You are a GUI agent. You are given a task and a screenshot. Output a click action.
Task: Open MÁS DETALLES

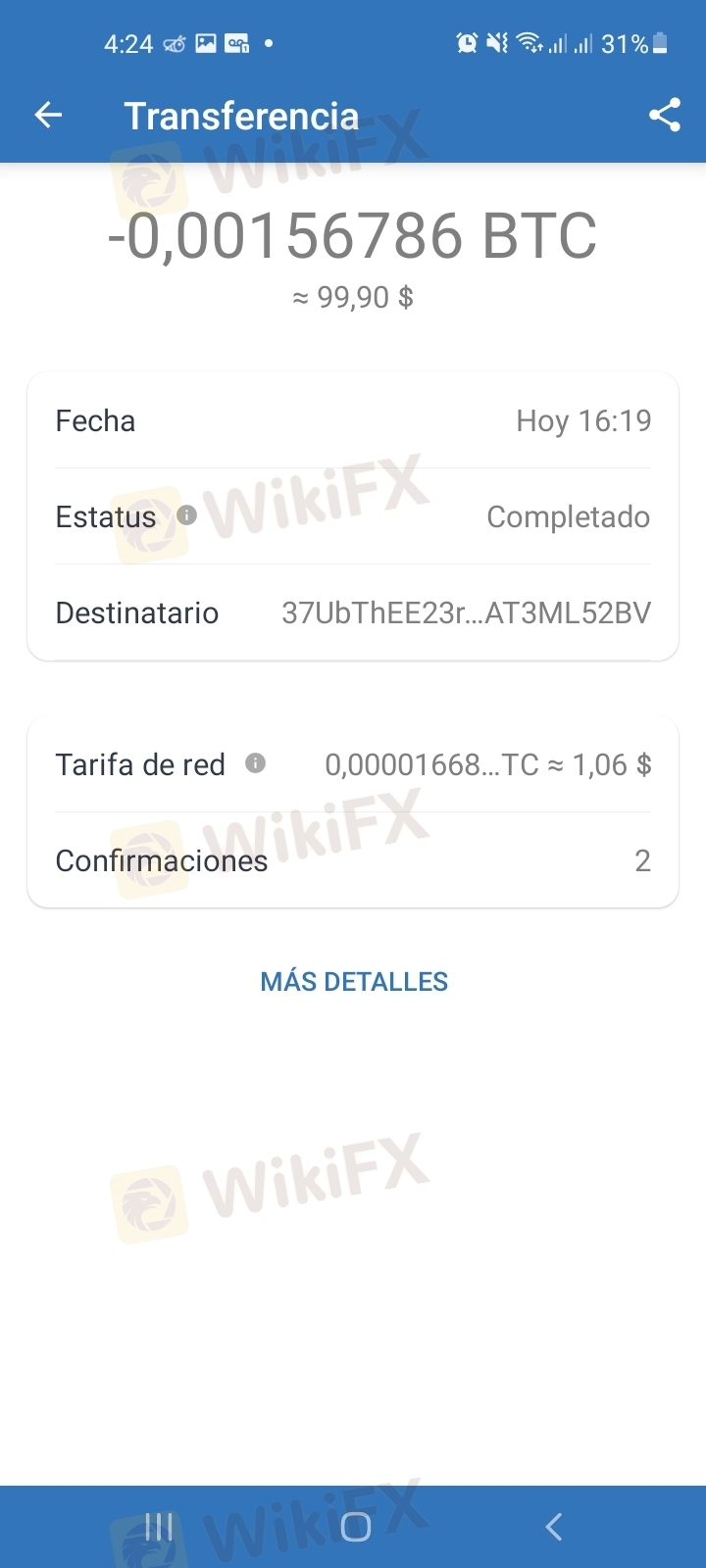354,981
